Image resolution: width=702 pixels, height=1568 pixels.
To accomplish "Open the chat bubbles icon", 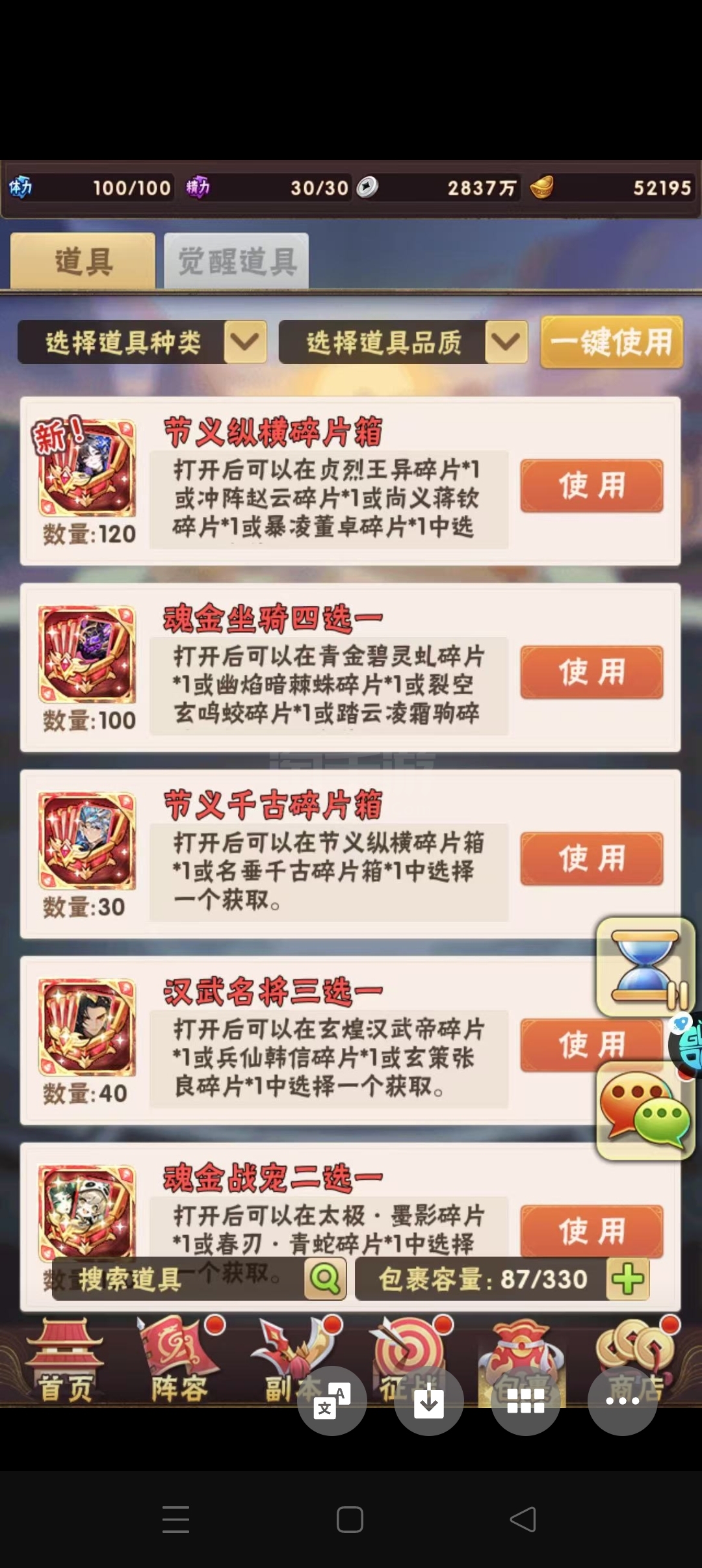I will (645, 1111).
